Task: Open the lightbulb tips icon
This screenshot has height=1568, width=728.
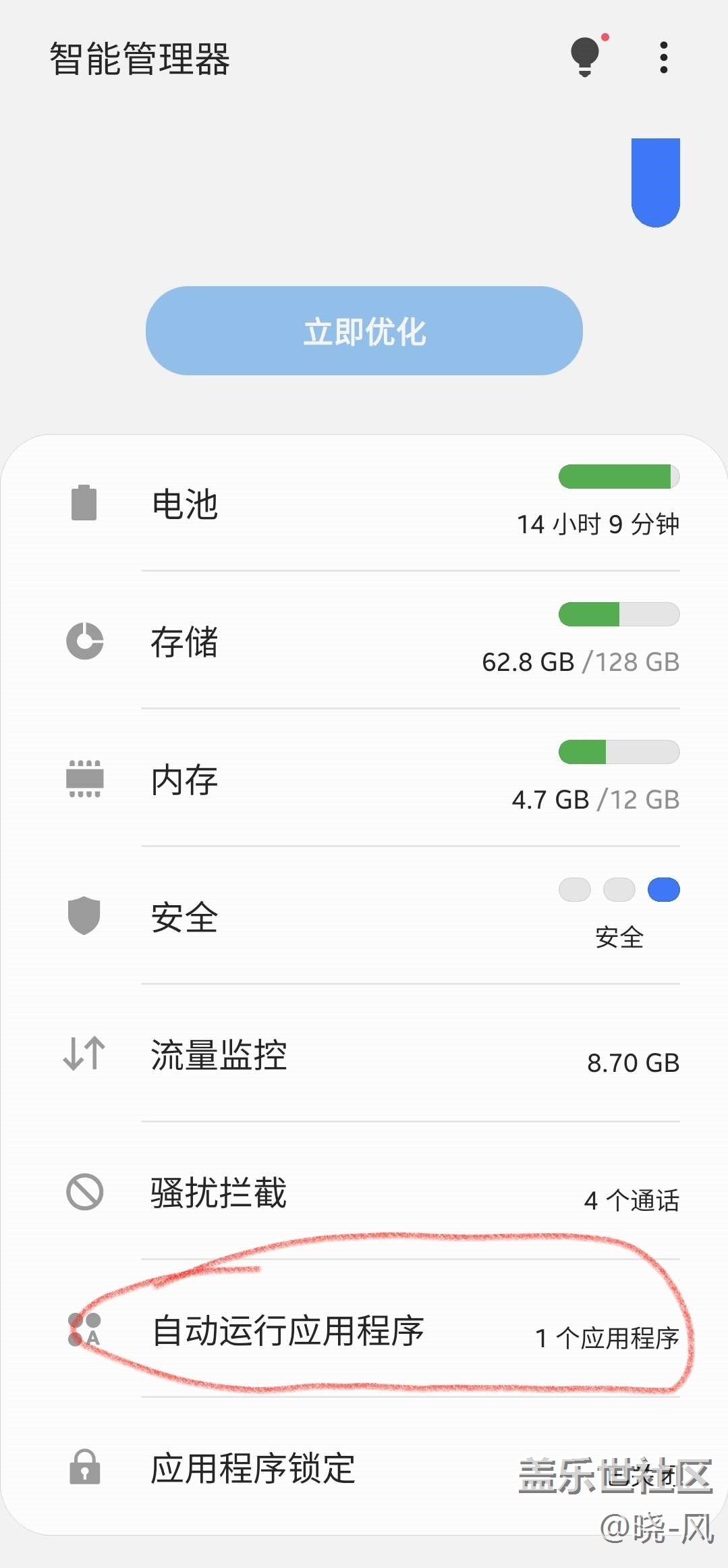Action: 585,57
